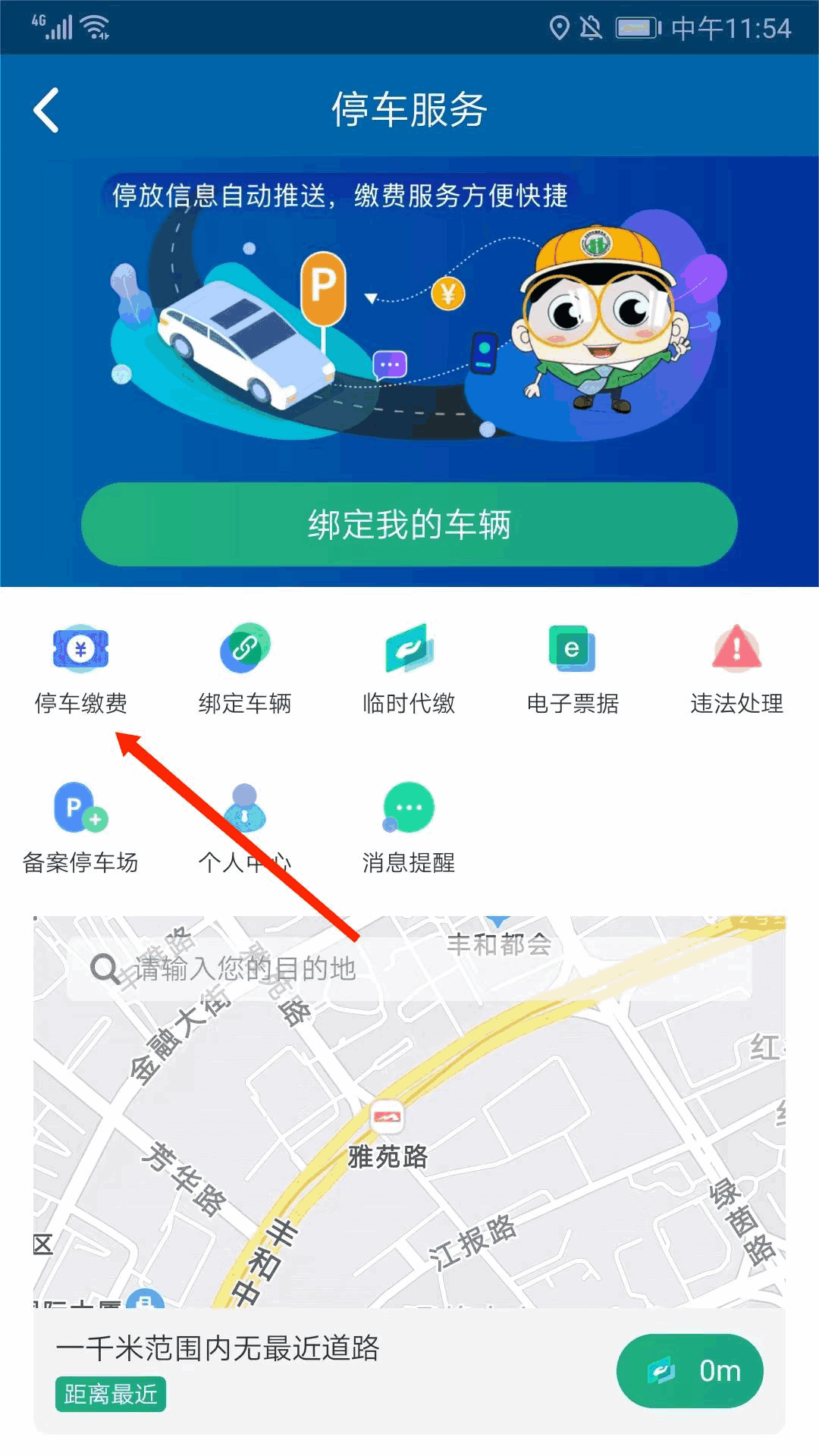Select 临时代缴 service
819x1456 pixels.
pyautogui.click(x=409, y=669)
